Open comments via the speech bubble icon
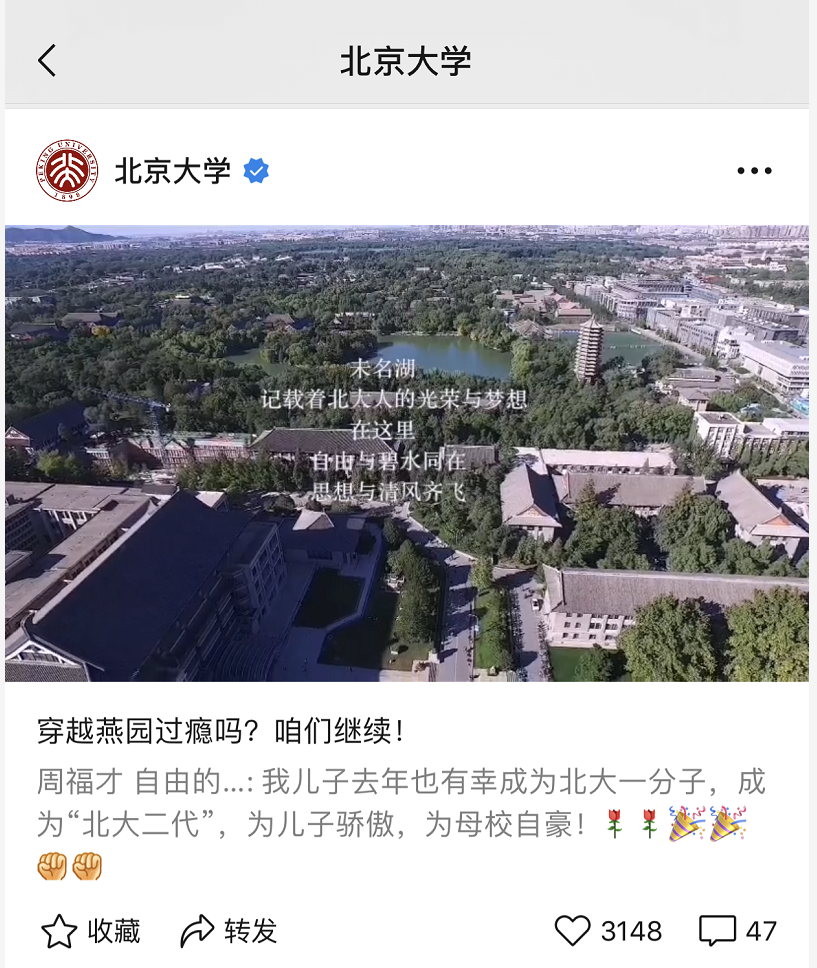This screenshot has width=817, height=968. click(x=719, y=930)
